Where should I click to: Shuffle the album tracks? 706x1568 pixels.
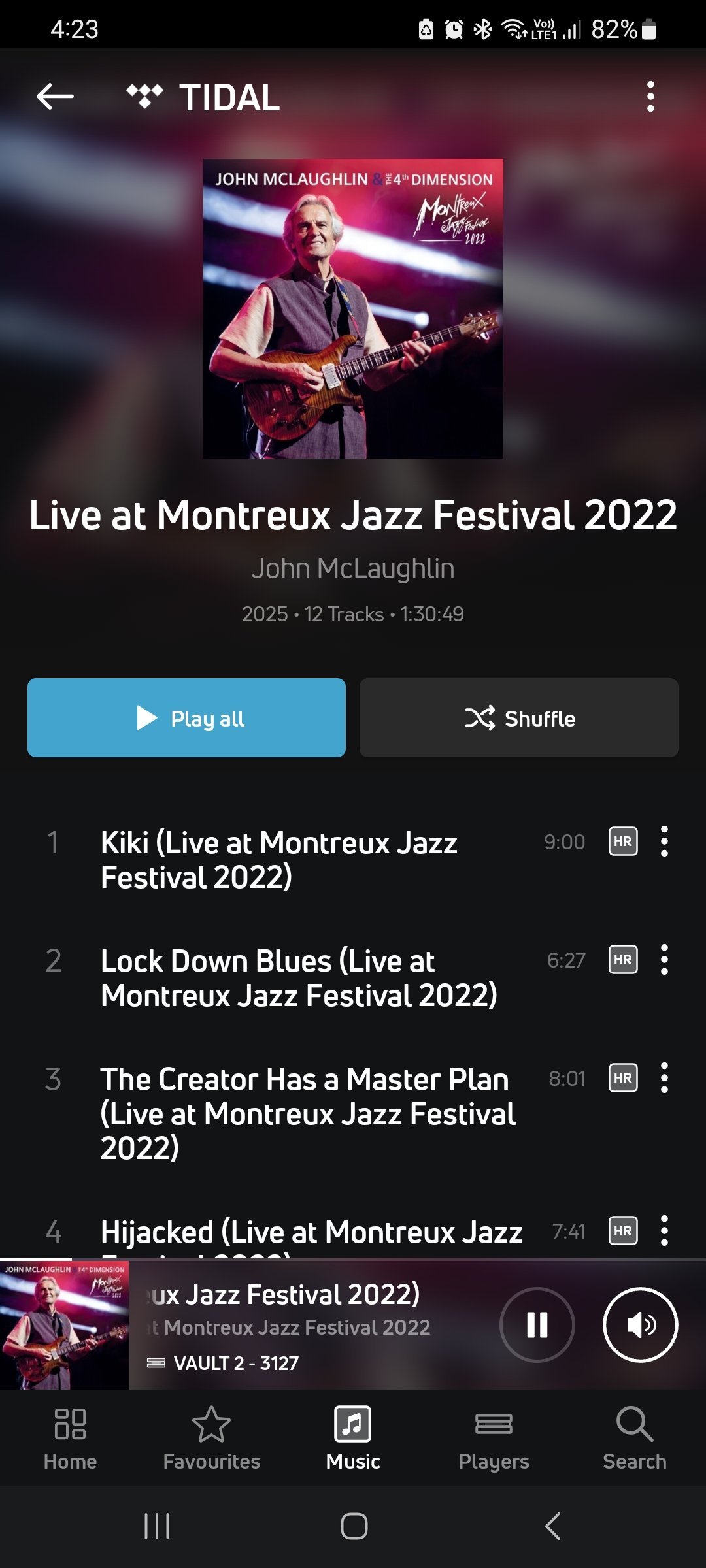(x=518, y=718)
